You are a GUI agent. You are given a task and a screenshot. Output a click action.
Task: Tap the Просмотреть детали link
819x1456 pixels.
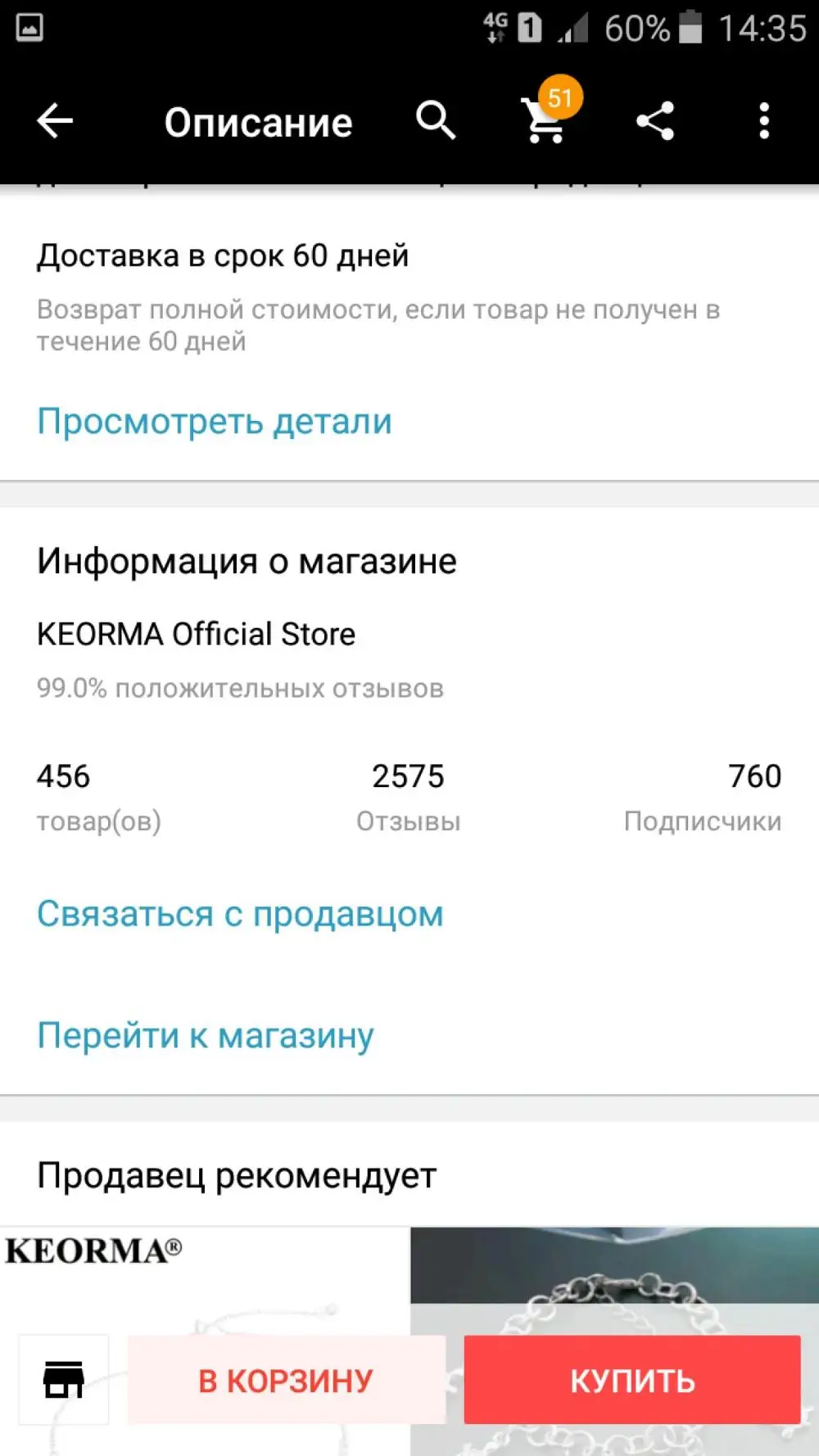pos(214,422)
